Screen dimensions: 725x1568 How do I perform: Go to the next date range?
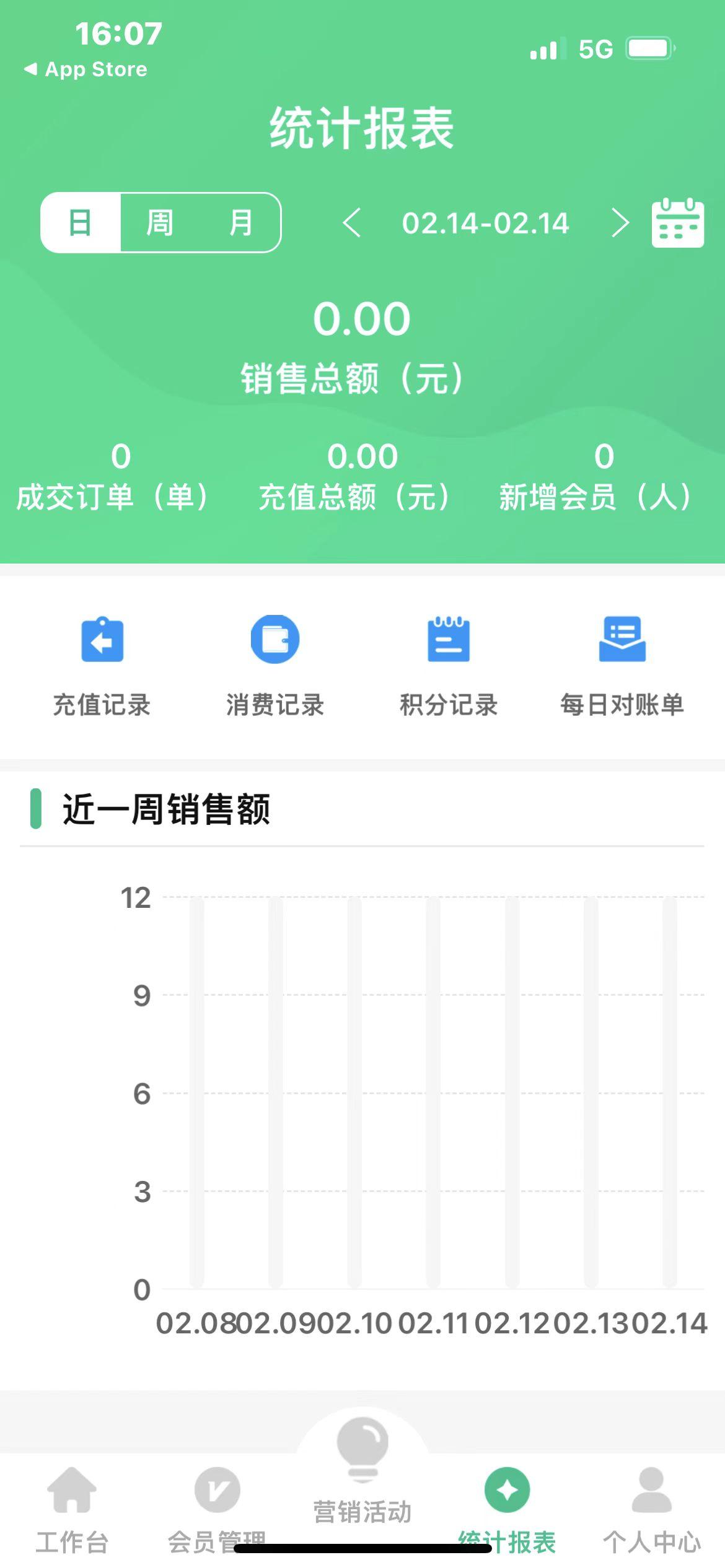620,223
